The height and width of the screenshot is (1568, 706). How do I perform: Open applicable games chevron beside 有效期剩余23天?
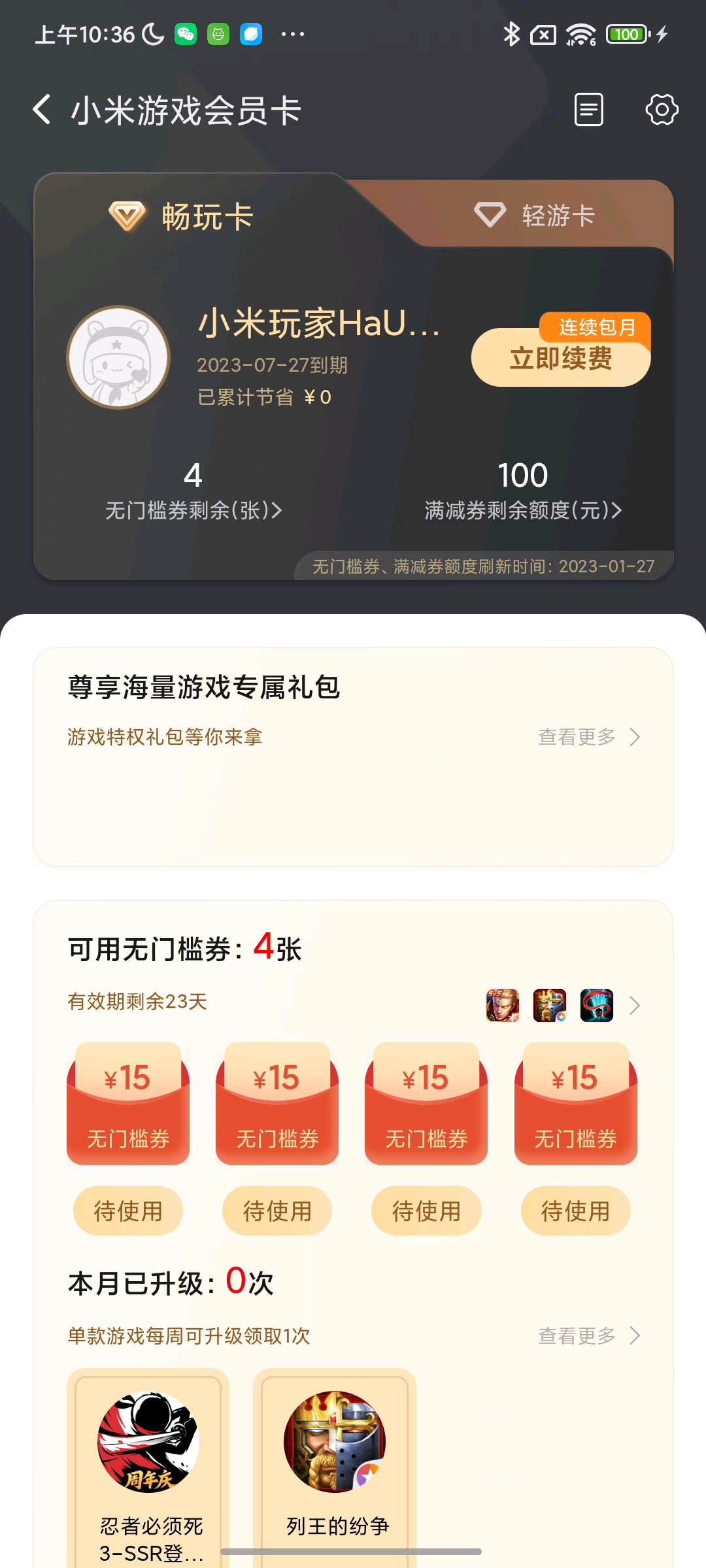point(634,1005)
